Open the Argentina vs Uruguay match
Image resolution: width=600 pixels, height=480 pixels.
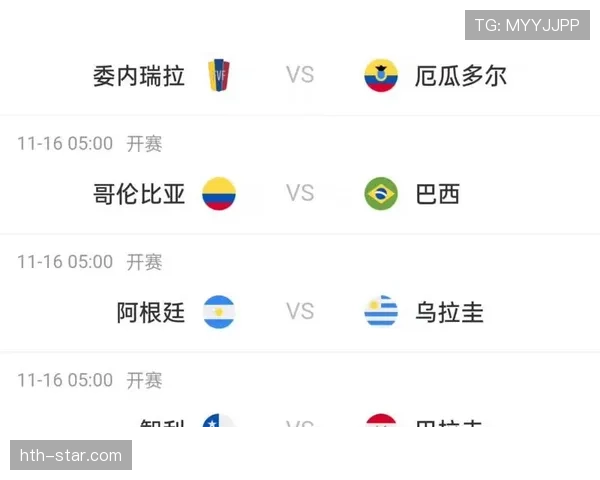pos(300,312)
